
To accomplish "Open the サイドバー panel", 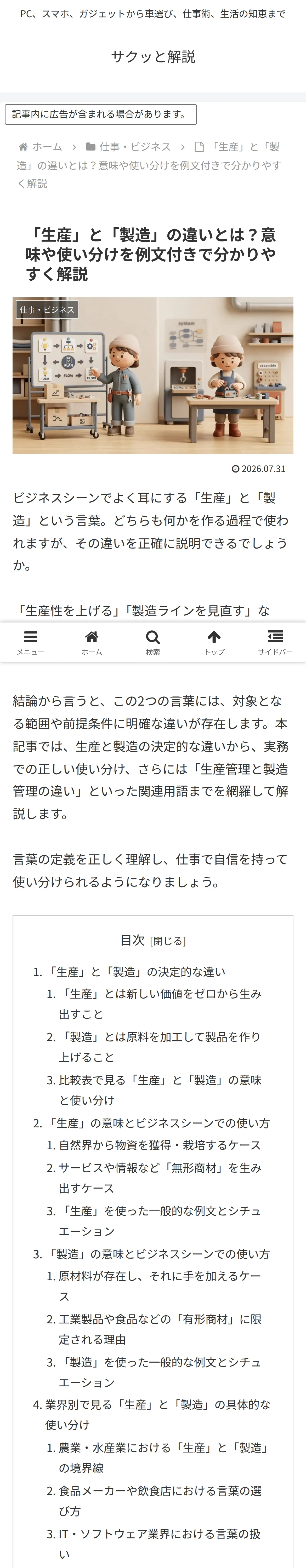I will [x=275, y=642].
